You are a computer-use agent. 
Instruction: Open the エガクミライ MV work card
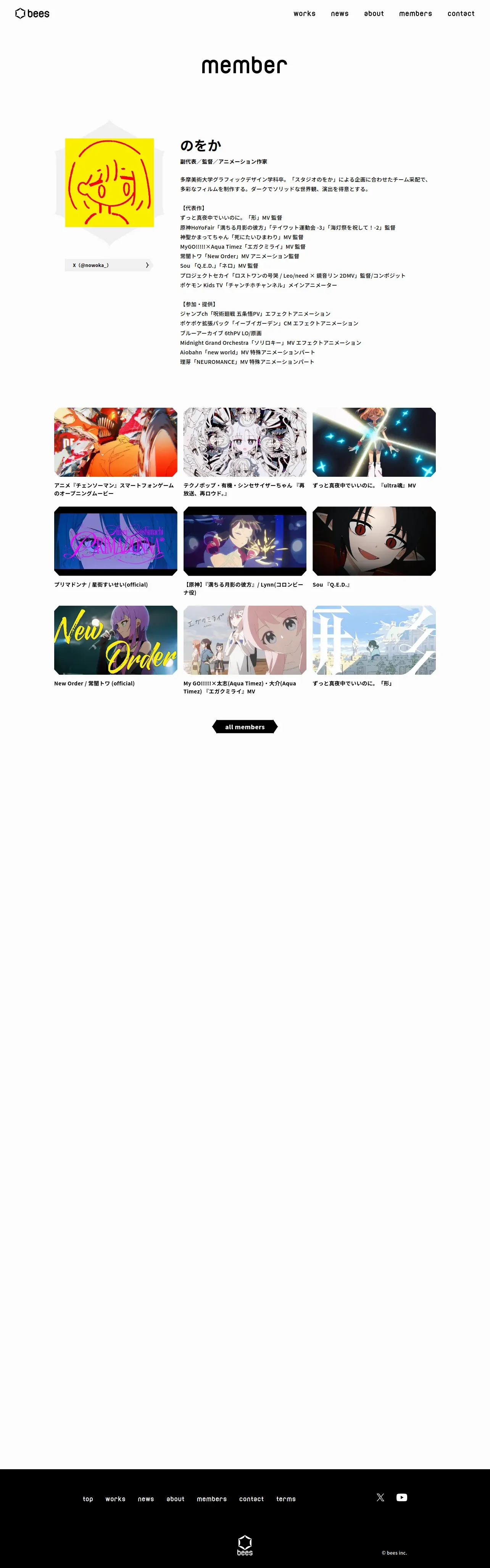coord(245,650)
